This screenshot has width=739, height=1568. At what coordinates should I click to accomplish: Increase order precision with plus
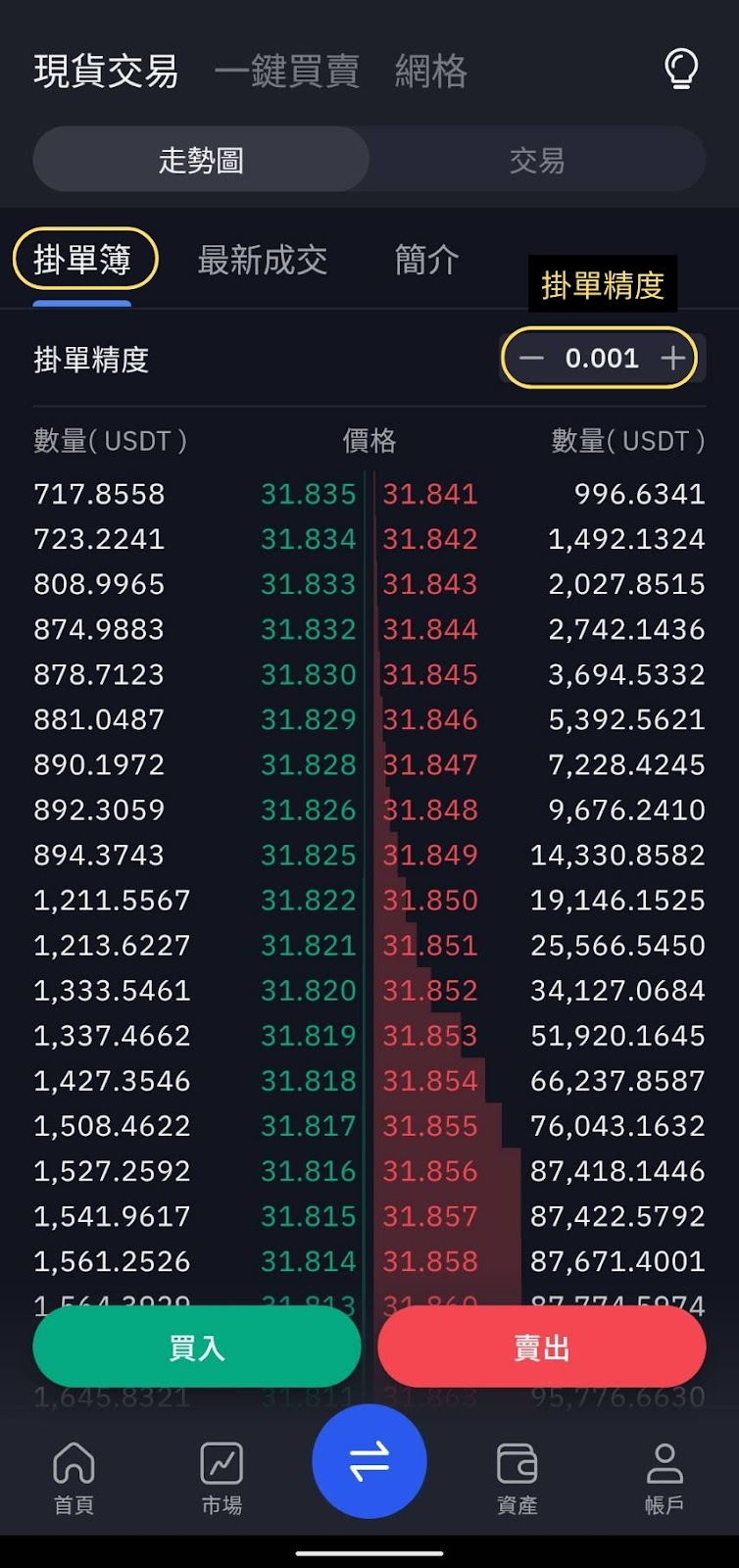[672, 359]
